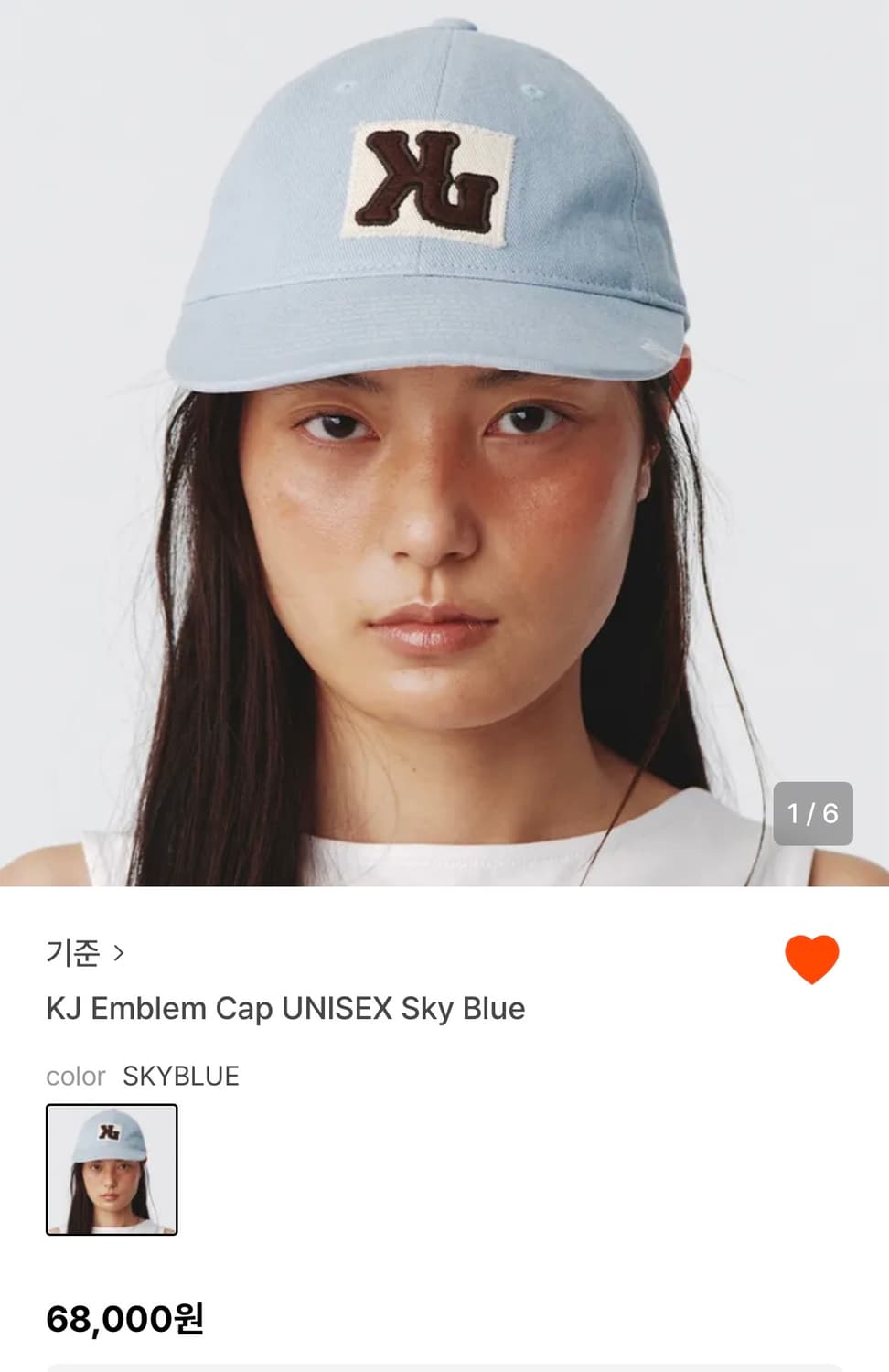Tap the 'color' section heading
Screen dimensions: 889x1372
[x=77, y=1077]
